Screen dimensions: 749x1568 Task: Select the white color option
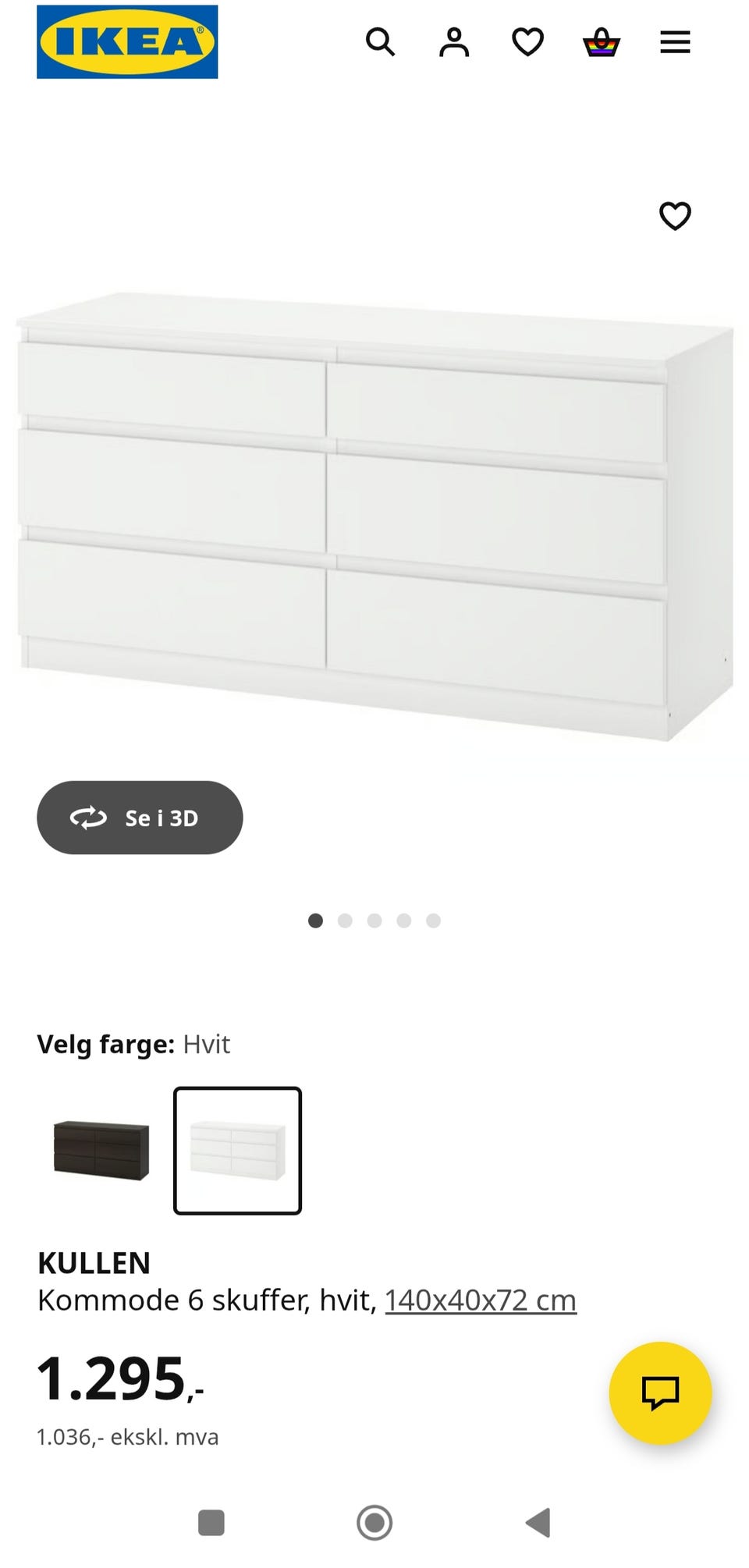click(x=236, y=1152)
